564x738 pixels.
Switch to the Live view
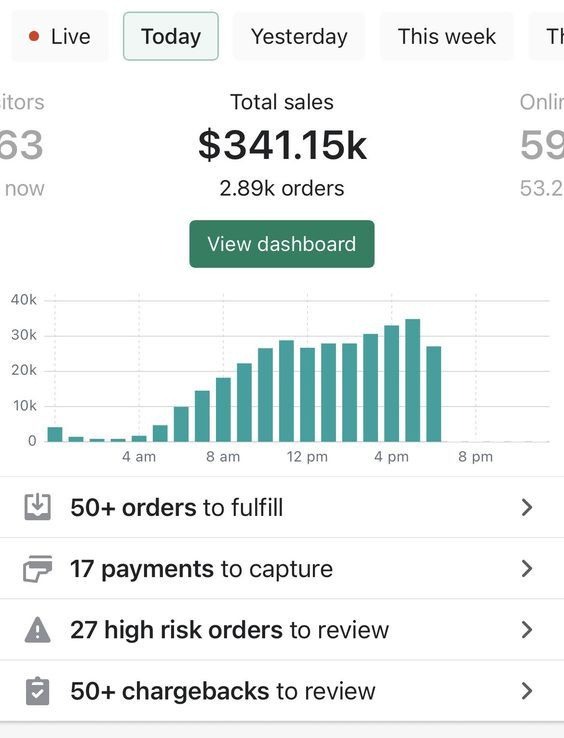(x=60, y=37)
